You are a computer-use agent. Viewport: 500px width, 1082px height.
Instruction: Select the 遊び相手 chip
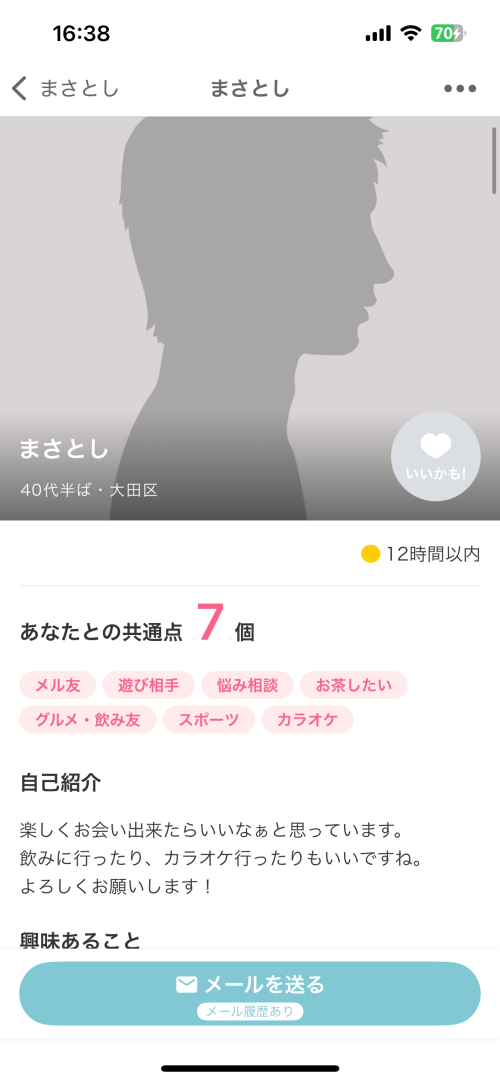click(148, 685)
